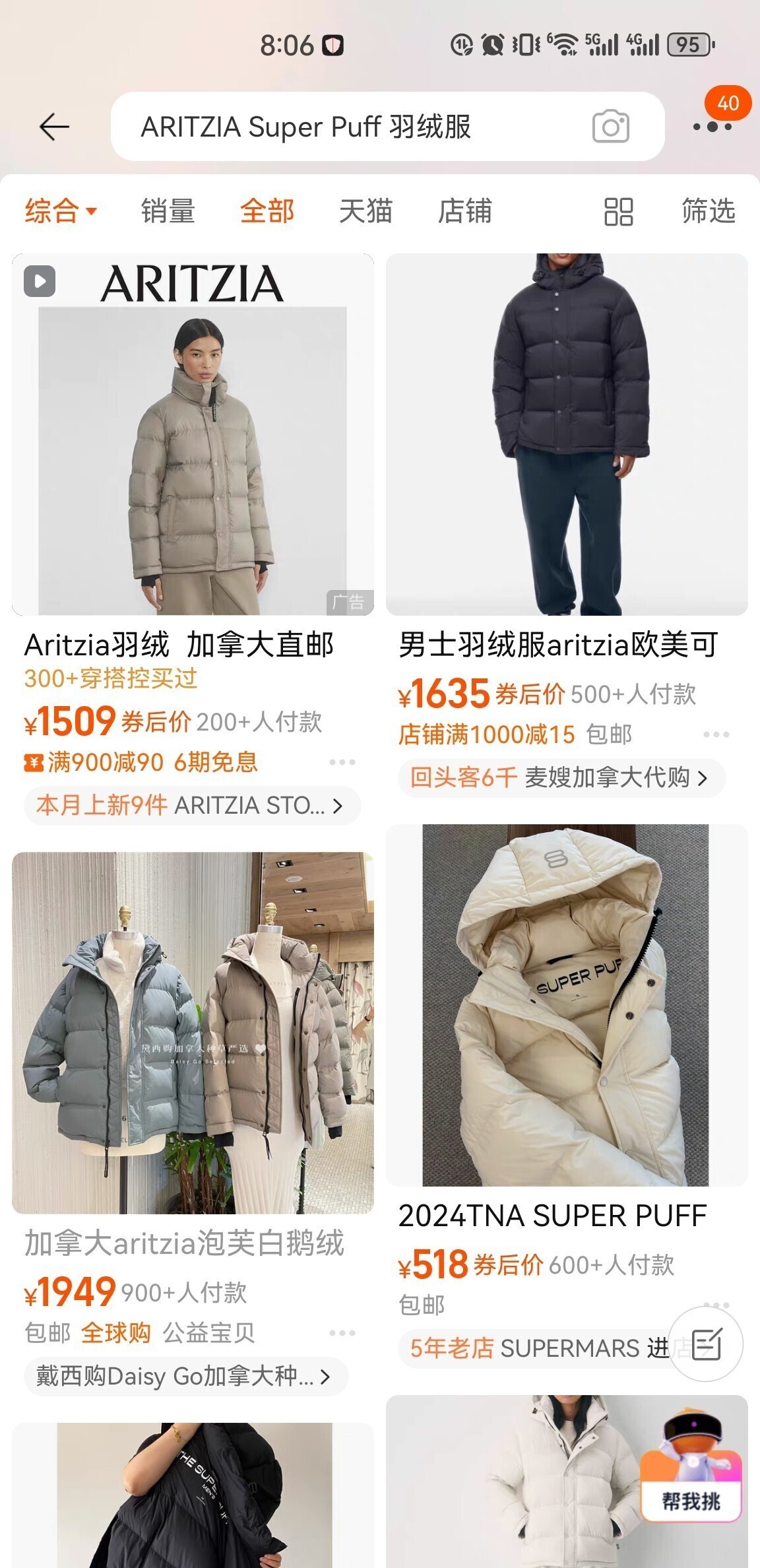
Task: Toggle the grid layout view icon
Action: 618,212
